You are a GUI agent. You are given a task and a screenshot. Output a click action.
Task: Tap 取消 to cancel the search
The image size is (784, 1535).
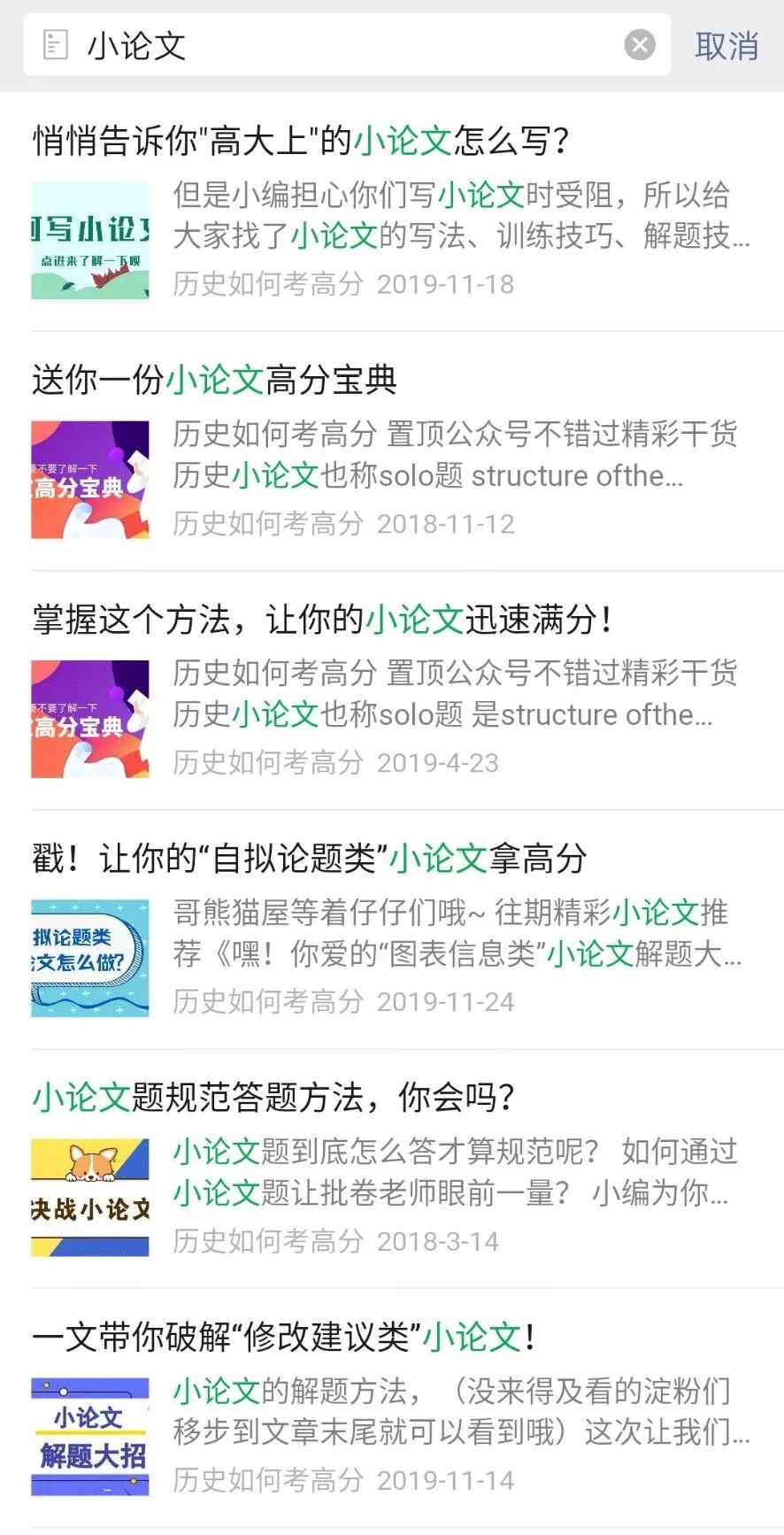pyautogui.click(x=726, y=46)
